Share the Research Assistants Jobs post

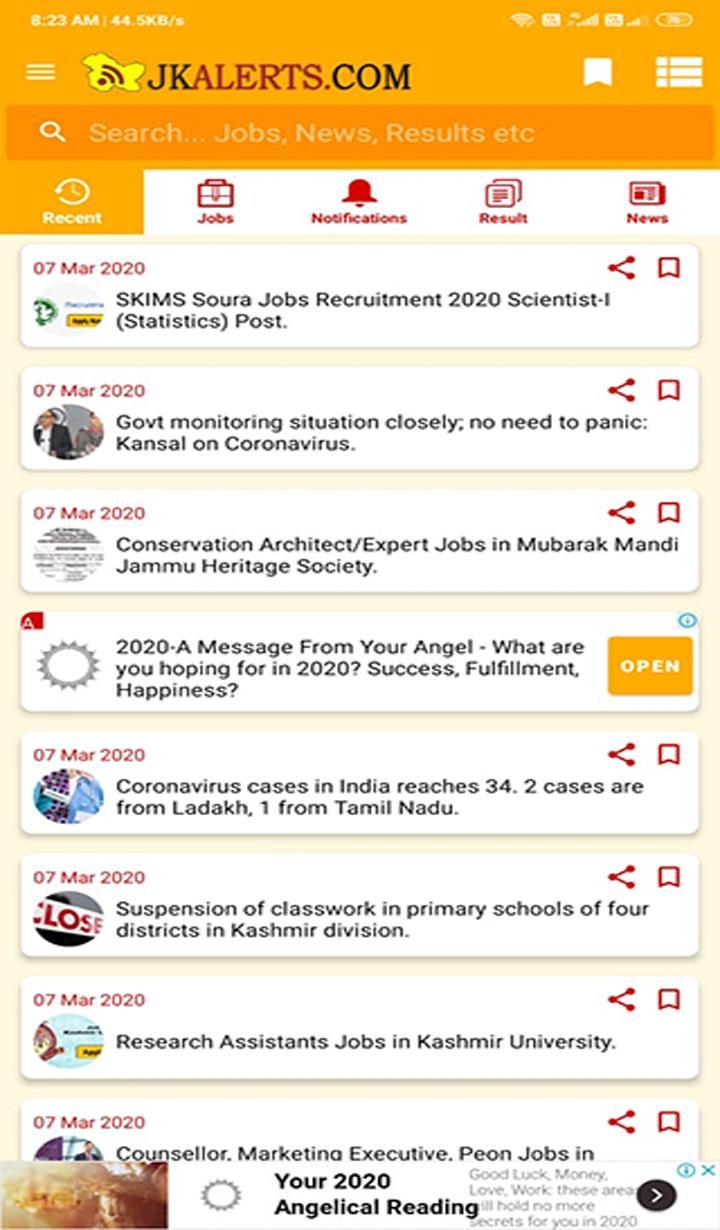[622, 999]
